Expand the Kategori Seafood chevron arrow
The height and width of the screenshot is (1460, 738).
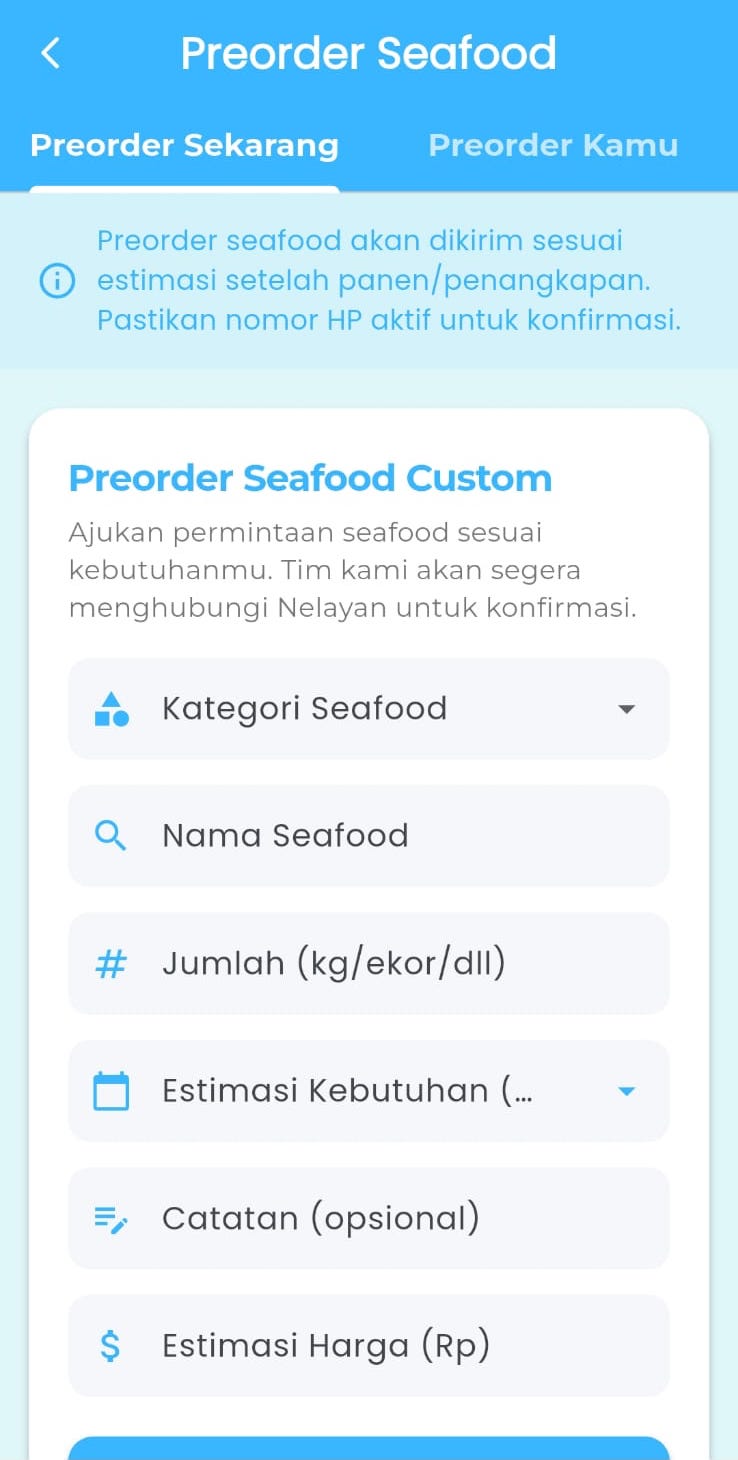(x=626, y=708)
